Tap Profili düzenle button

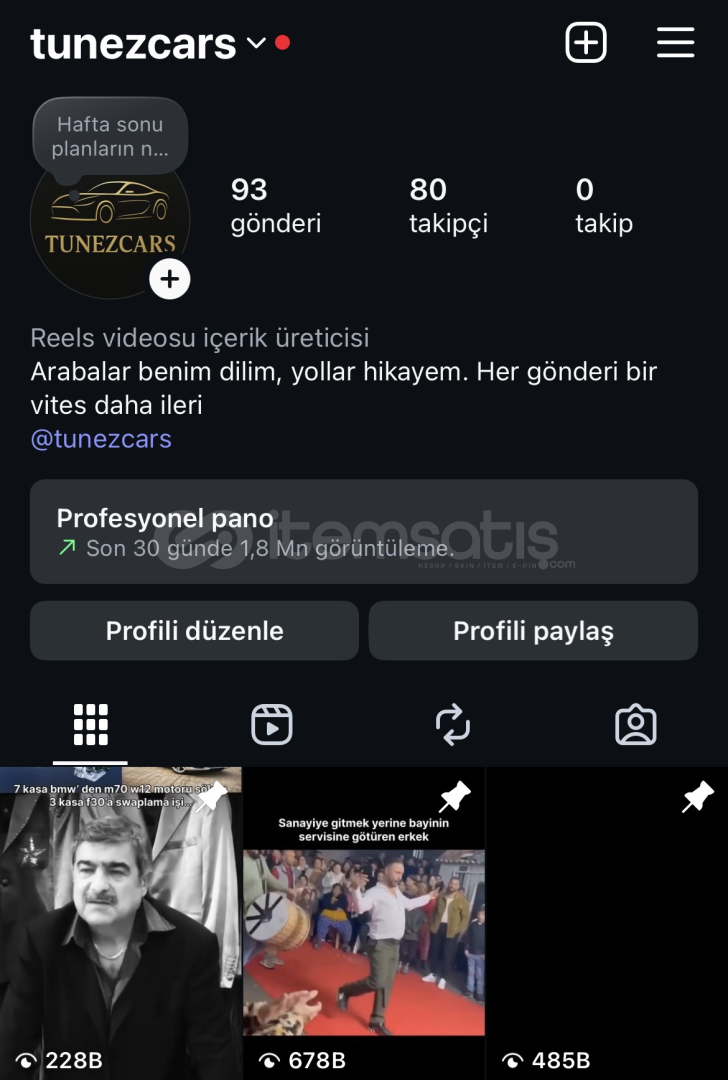point(195,631)
